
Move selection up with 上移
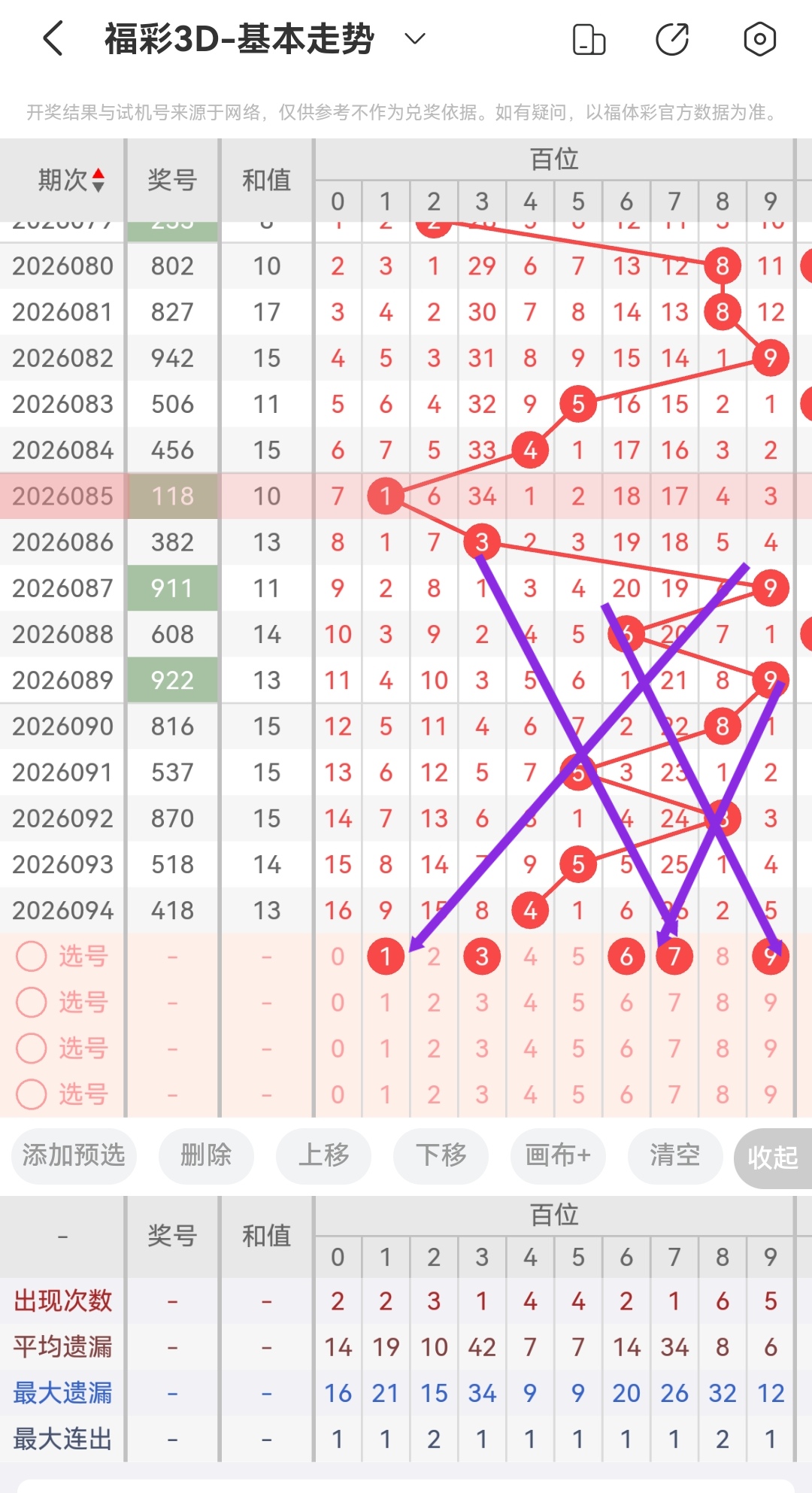pyautogui.click(x=323, y=1155)
